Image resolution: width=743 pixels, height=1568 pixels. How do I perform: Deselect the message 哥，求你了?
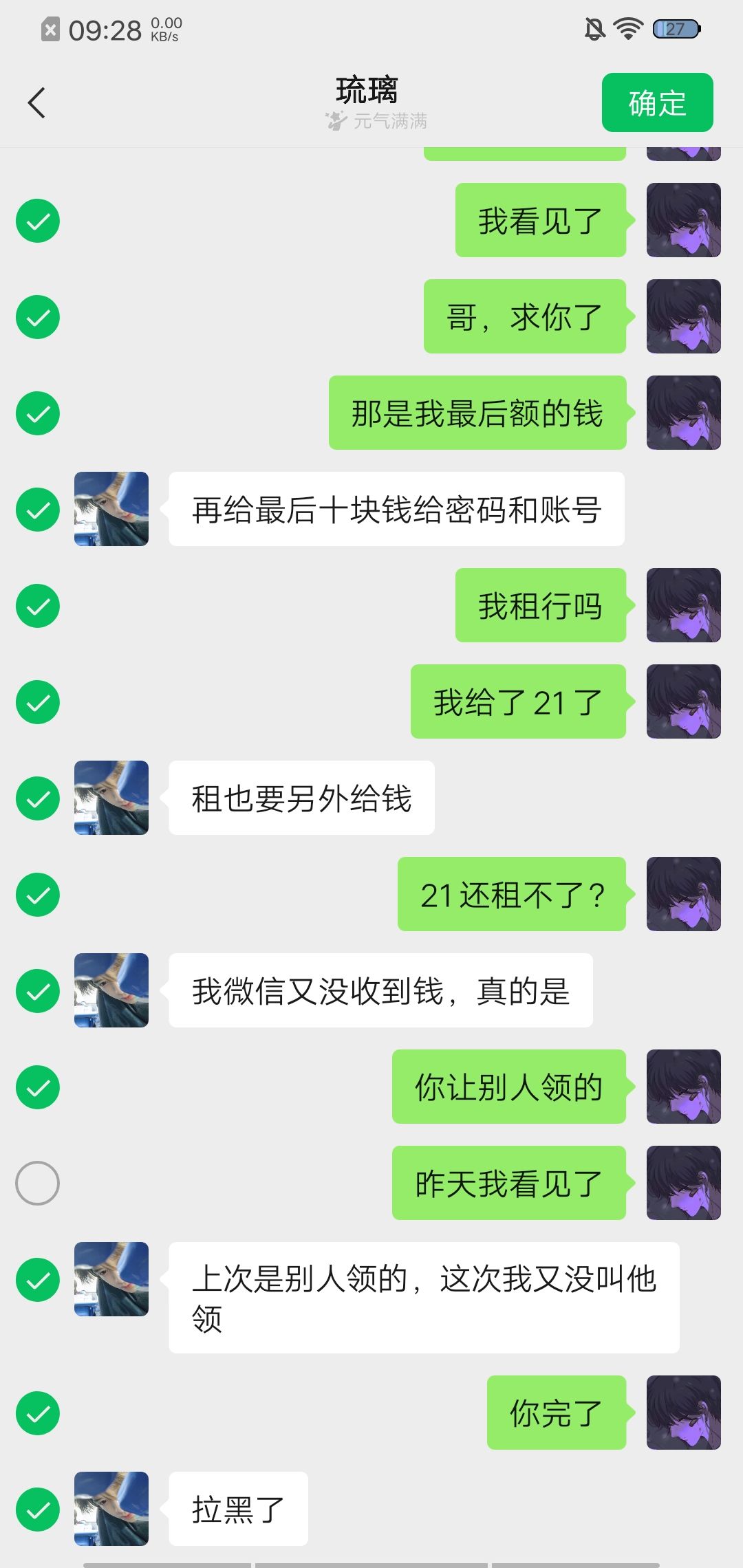(38, 317)
